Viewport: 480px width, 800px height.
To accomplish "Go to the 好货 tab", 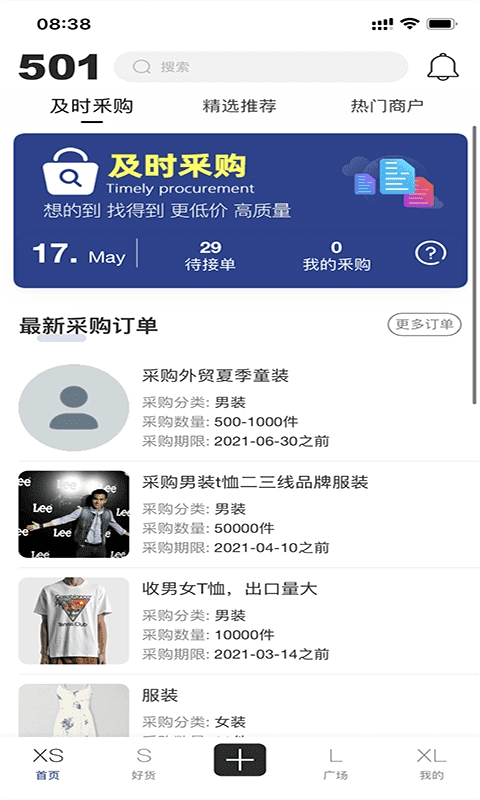I will point(144,763).
